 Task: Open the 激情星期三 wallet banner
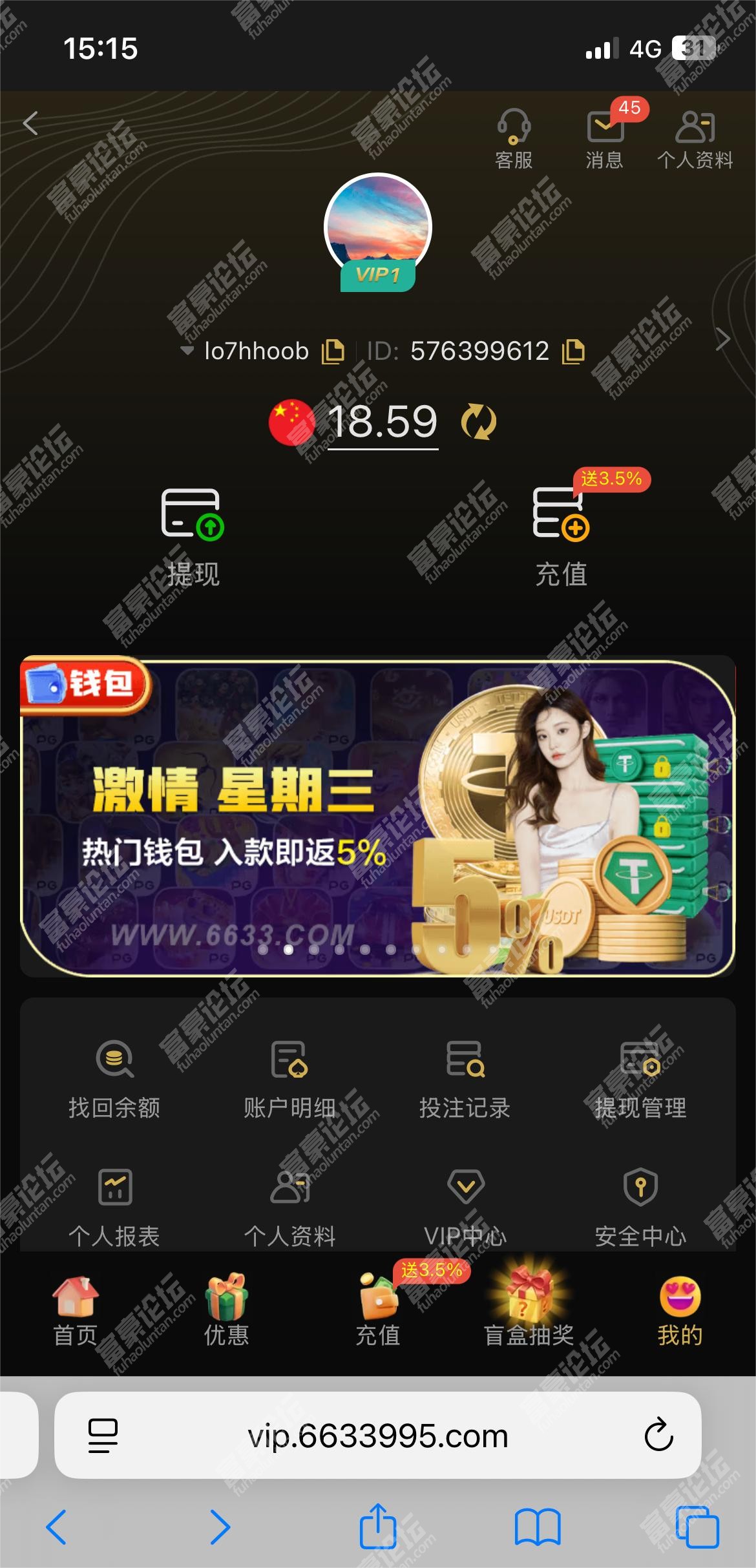[377, 817]
